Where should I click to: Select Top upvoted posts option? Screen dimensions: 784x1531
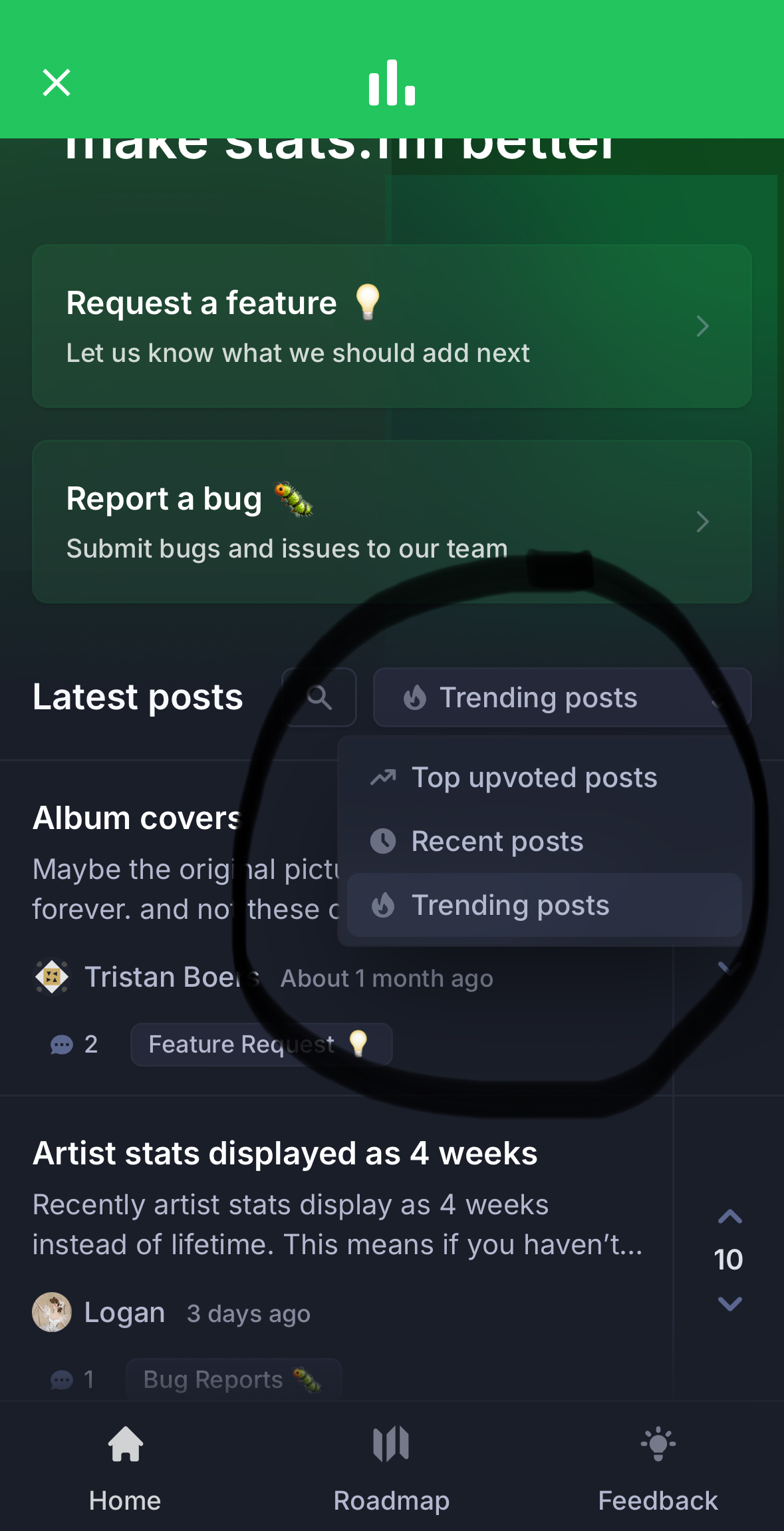[x=534, y=778]
